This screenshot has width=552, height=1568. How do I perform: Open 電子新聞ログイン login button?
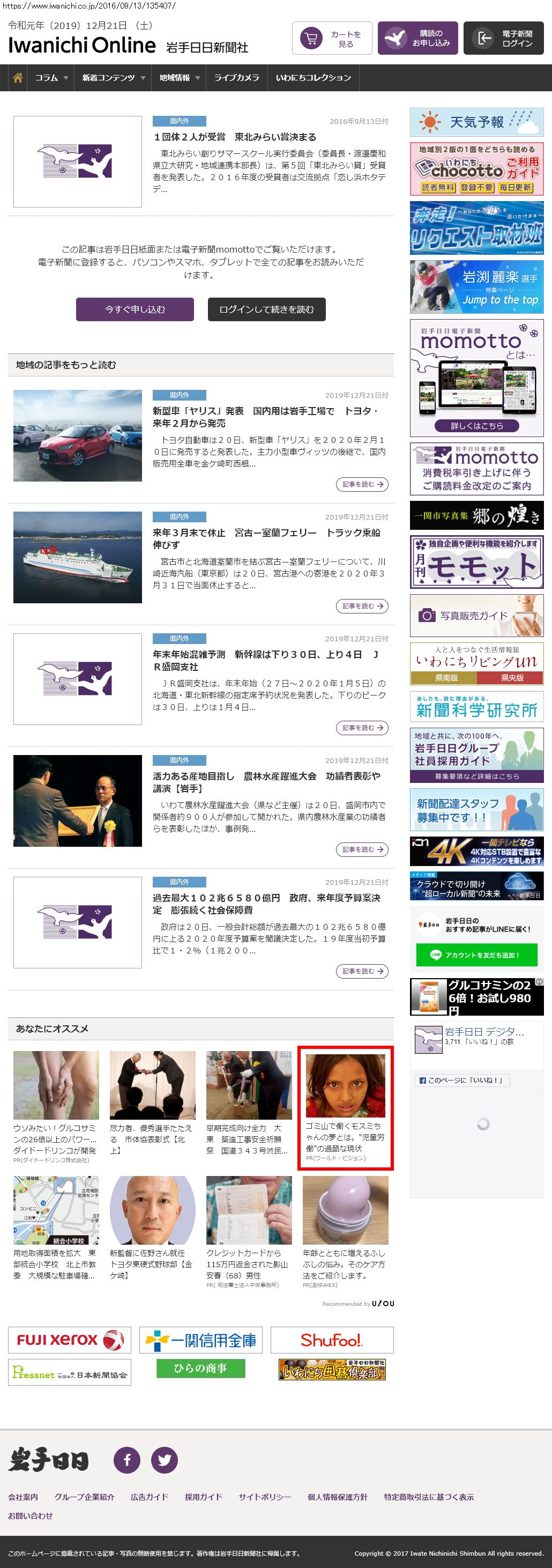(503, 39)
